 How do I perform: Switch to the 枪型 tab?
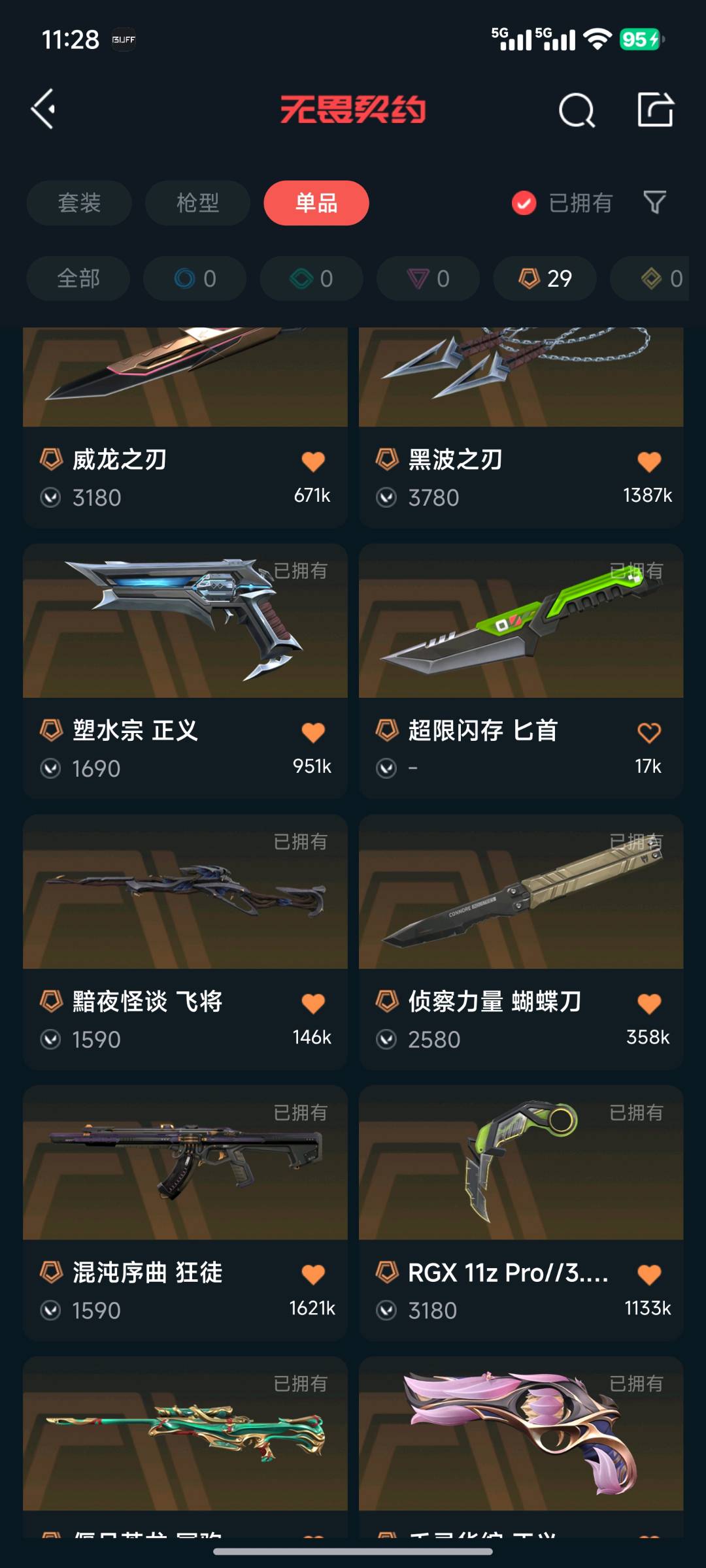tap(197, 203)
